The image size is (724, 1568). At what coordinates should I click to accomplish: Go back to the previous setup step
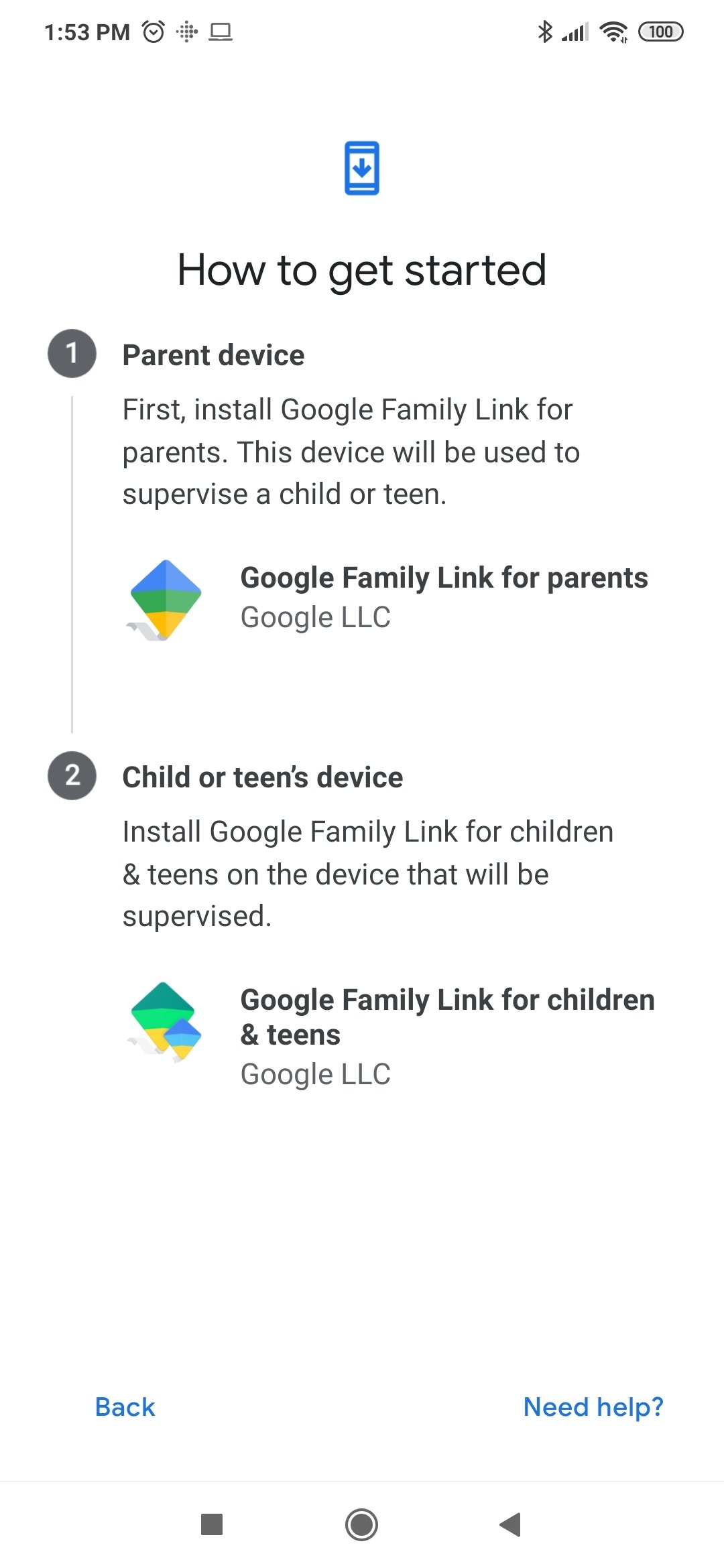125,1407
